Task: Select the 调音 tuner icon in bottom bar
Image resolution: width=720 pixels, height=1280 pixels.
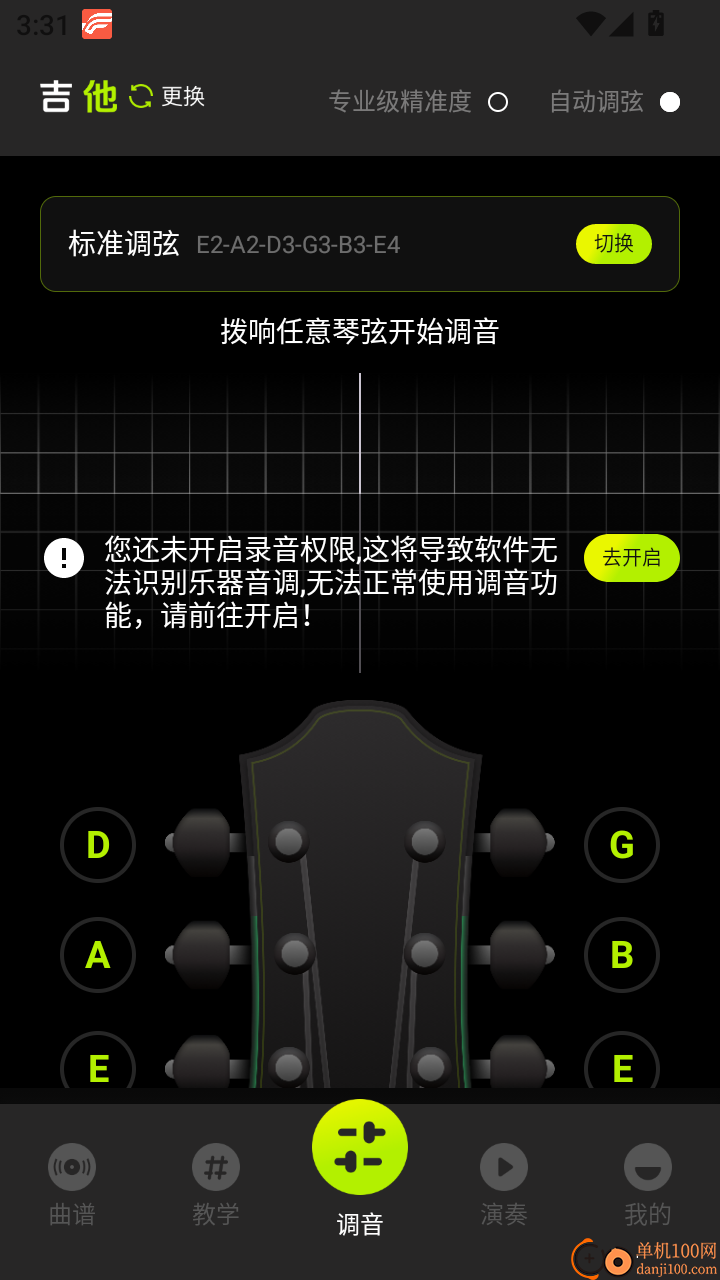Action: (360, 1146)
